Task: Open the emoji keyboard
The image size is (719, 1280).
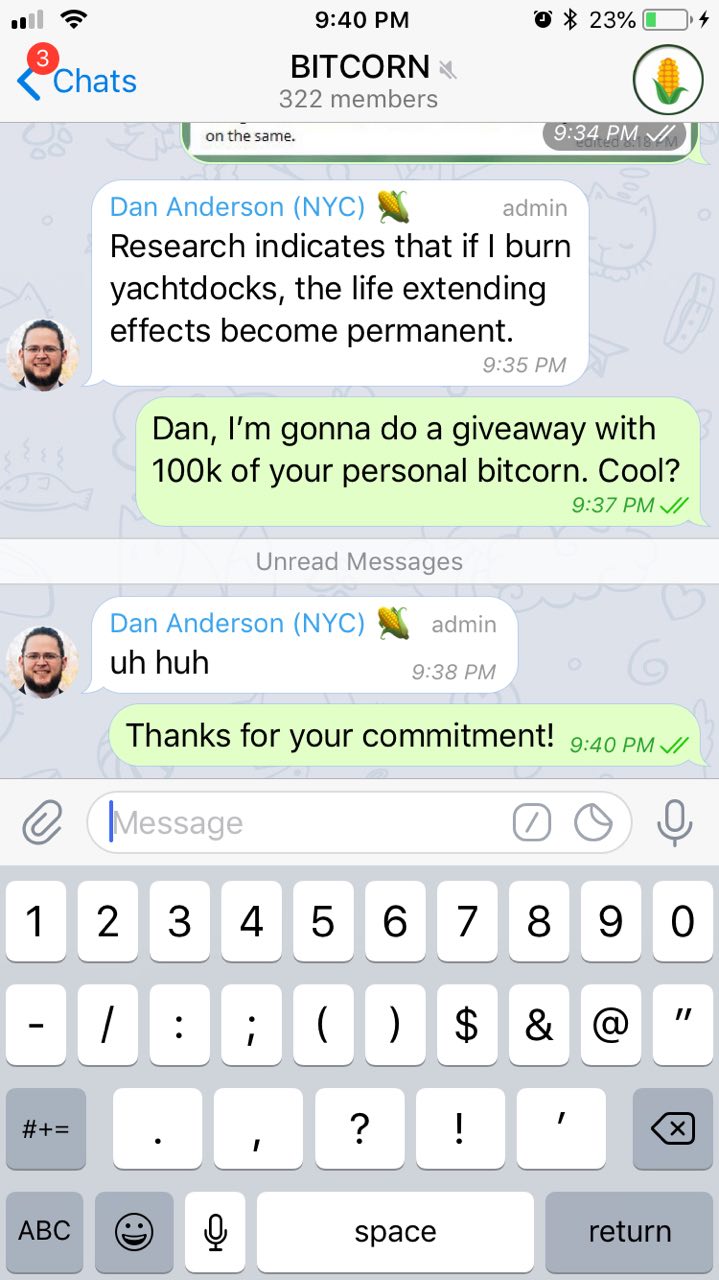Action: point(134,1230)
